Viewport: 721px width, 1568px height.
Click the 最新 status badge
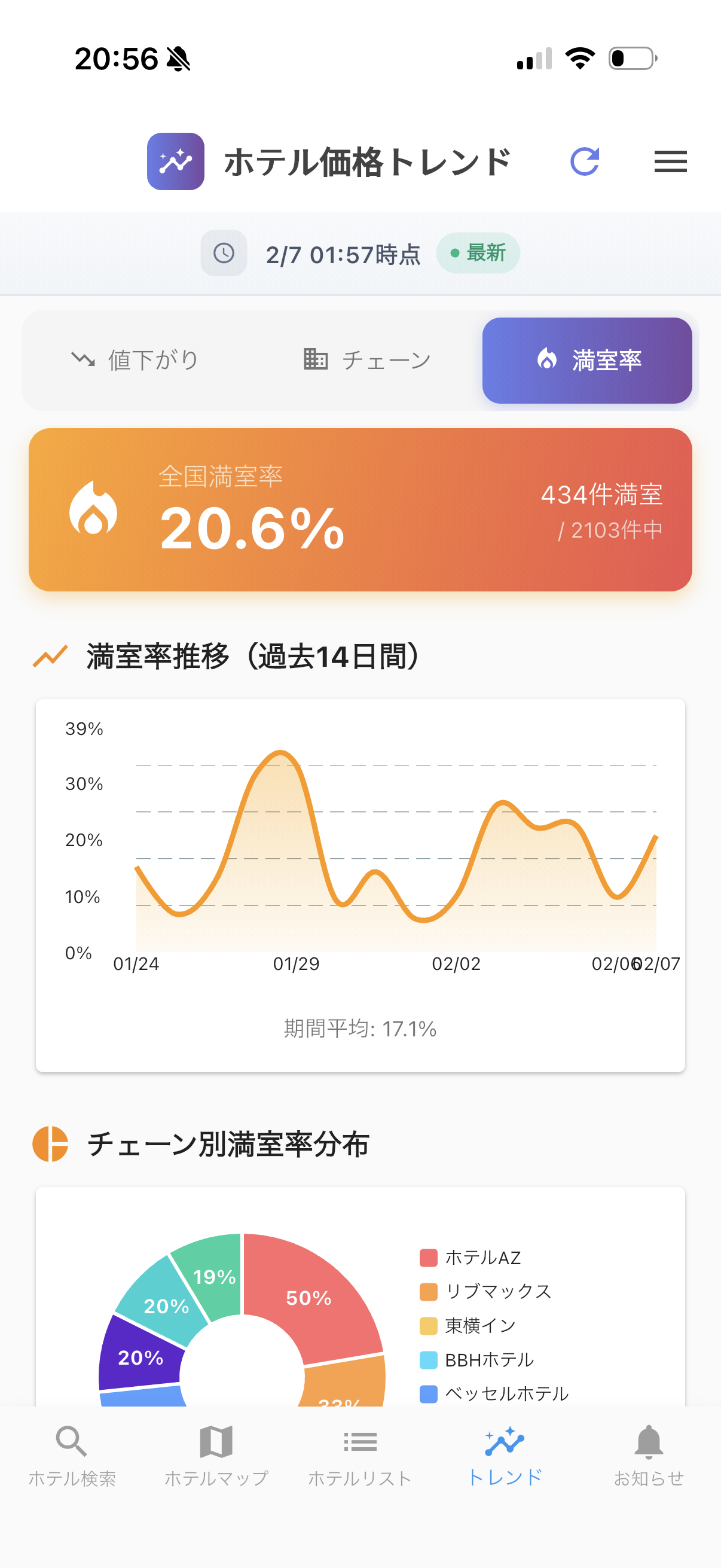point(478,252)
